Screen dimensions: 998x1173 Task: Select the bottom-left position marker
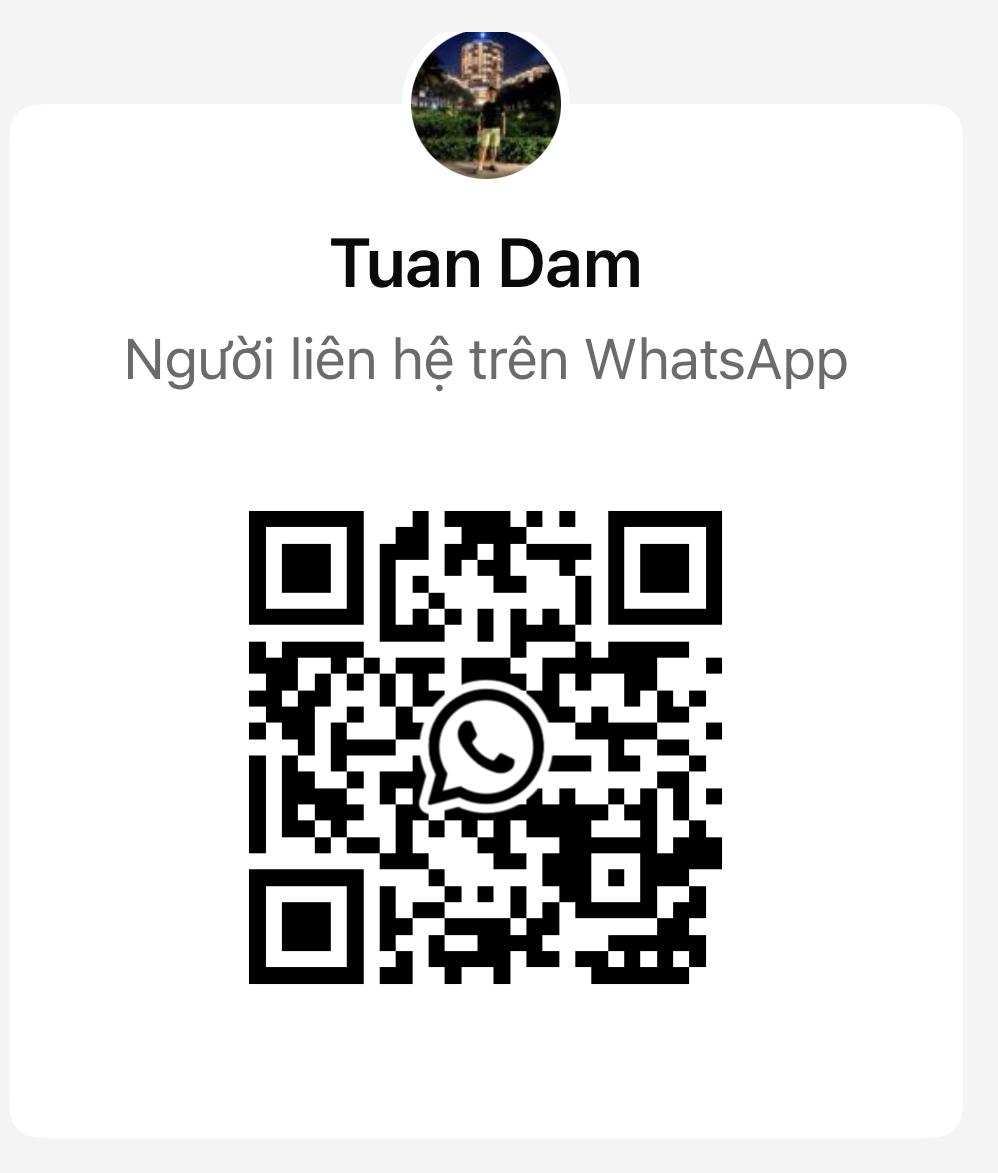click(x=305, y=925)
